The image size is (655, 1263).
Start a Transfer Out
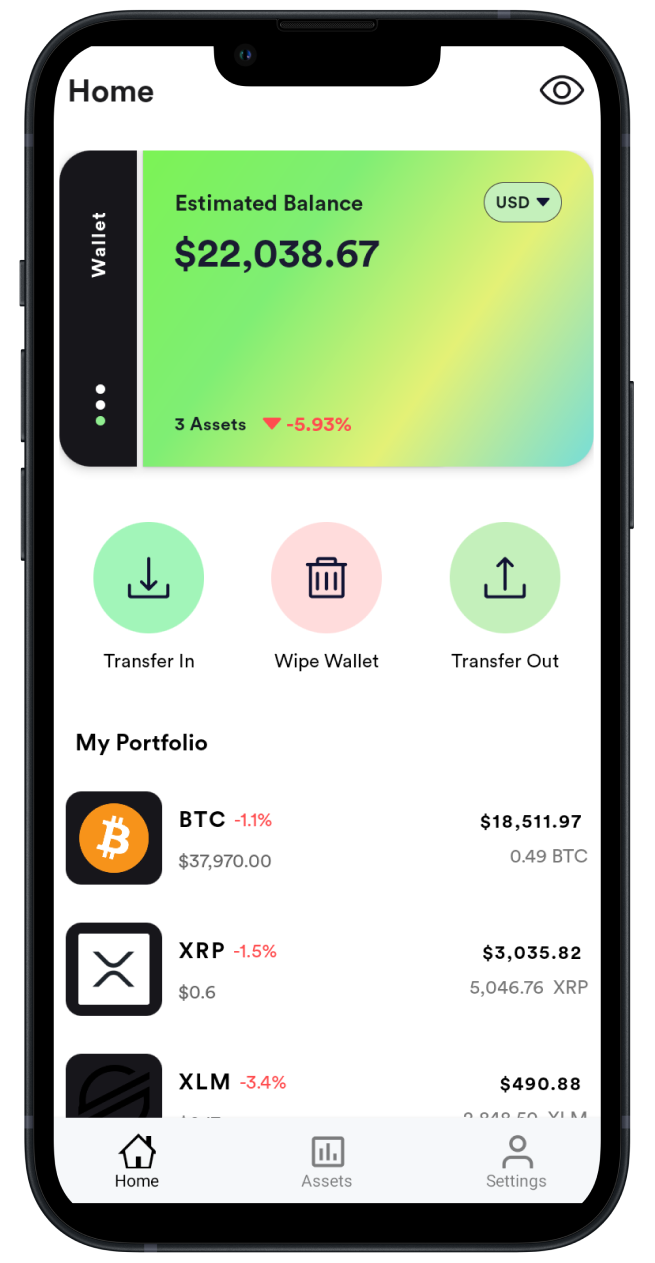click(x=505, y=578)
